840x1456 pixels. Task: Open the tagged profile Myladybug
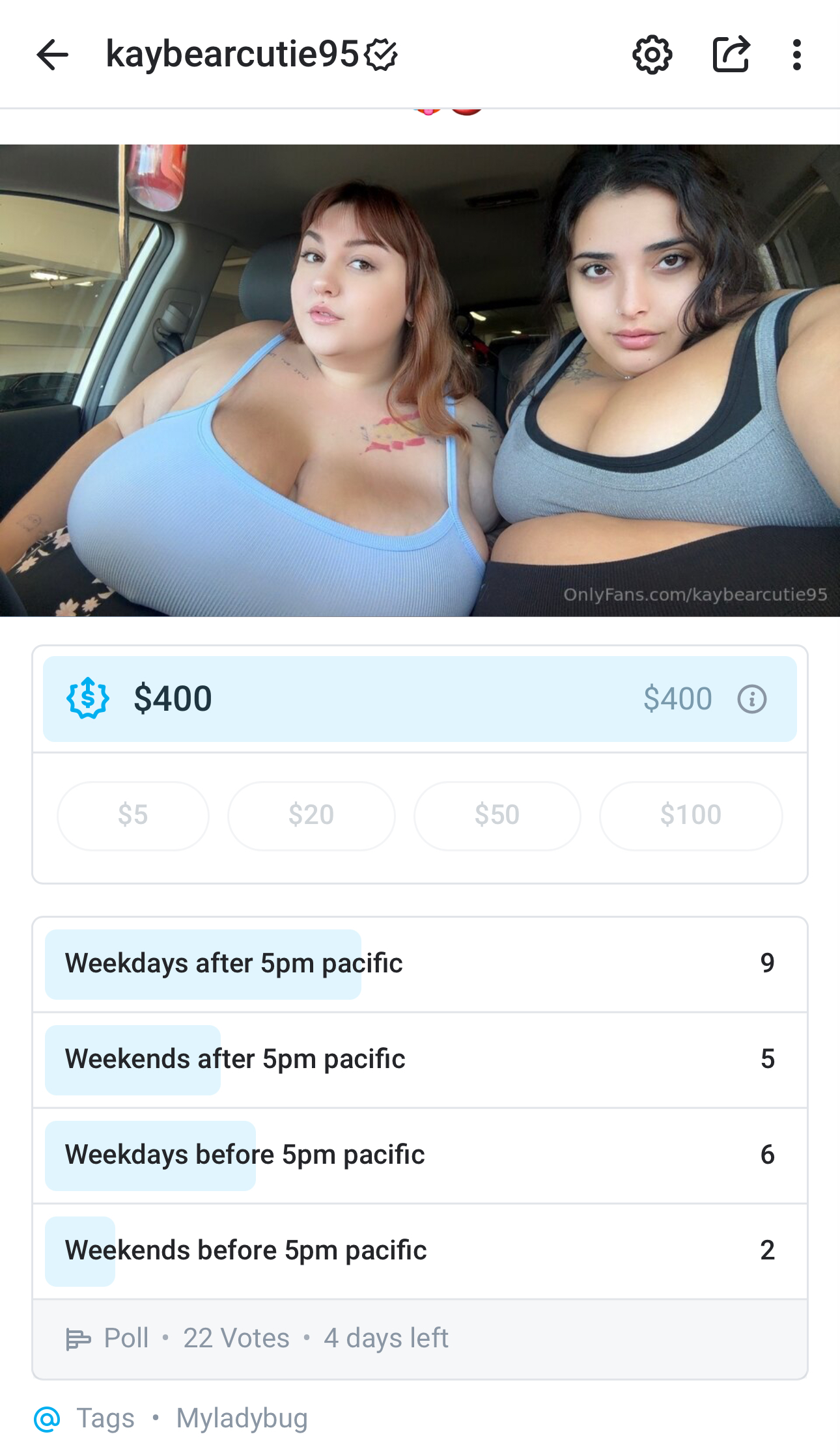(242, 1418)
